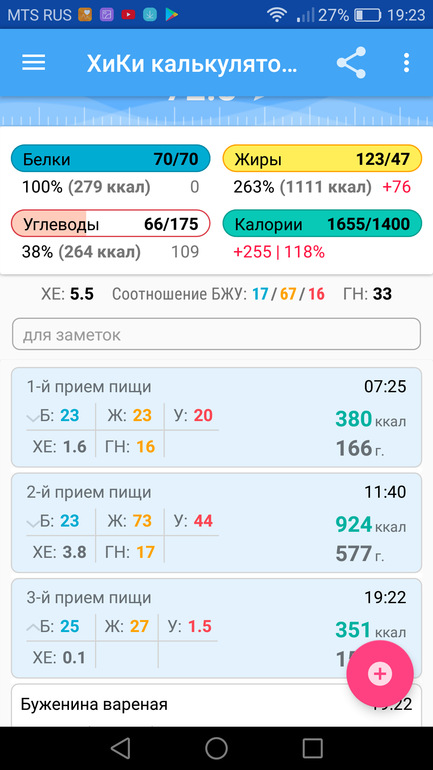Go to the home screen
The image size is (433, 770).
click(216, 748)
